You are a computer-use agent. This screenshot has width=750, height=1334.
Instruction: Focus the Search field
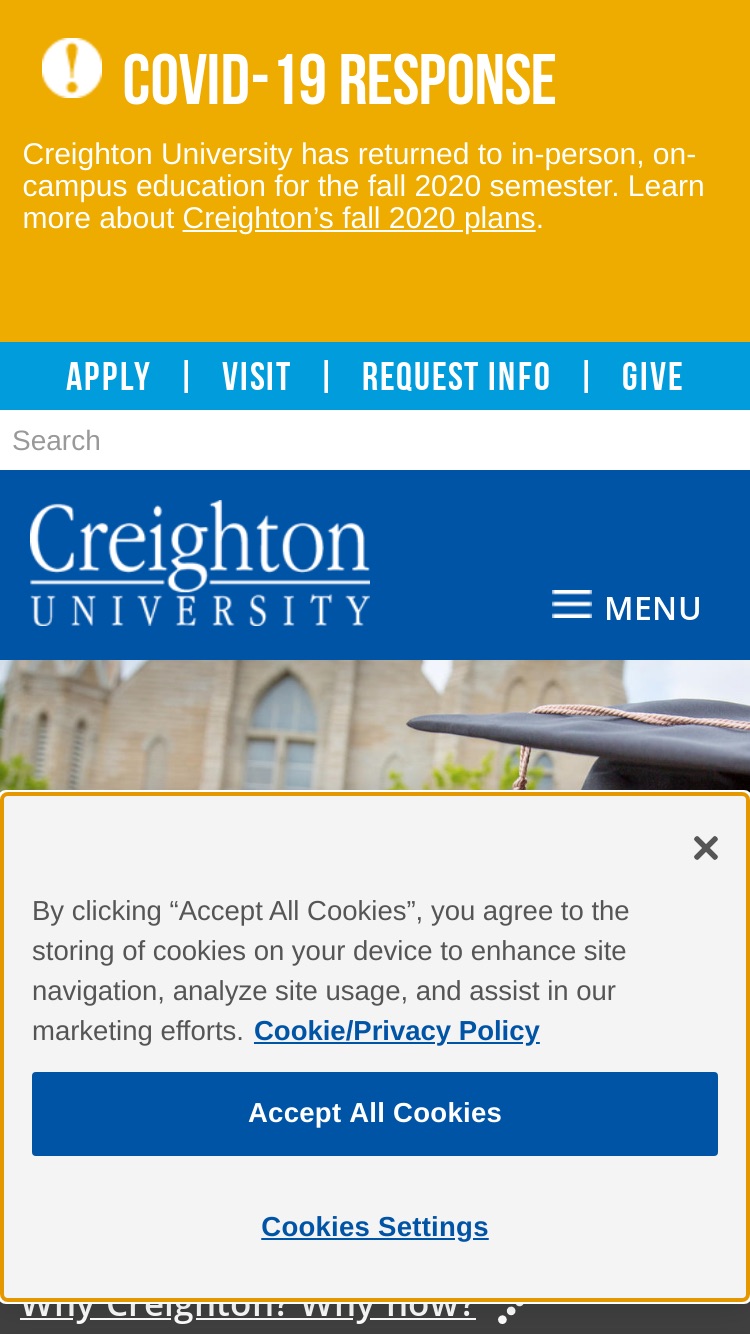click(x=375, y=440)
